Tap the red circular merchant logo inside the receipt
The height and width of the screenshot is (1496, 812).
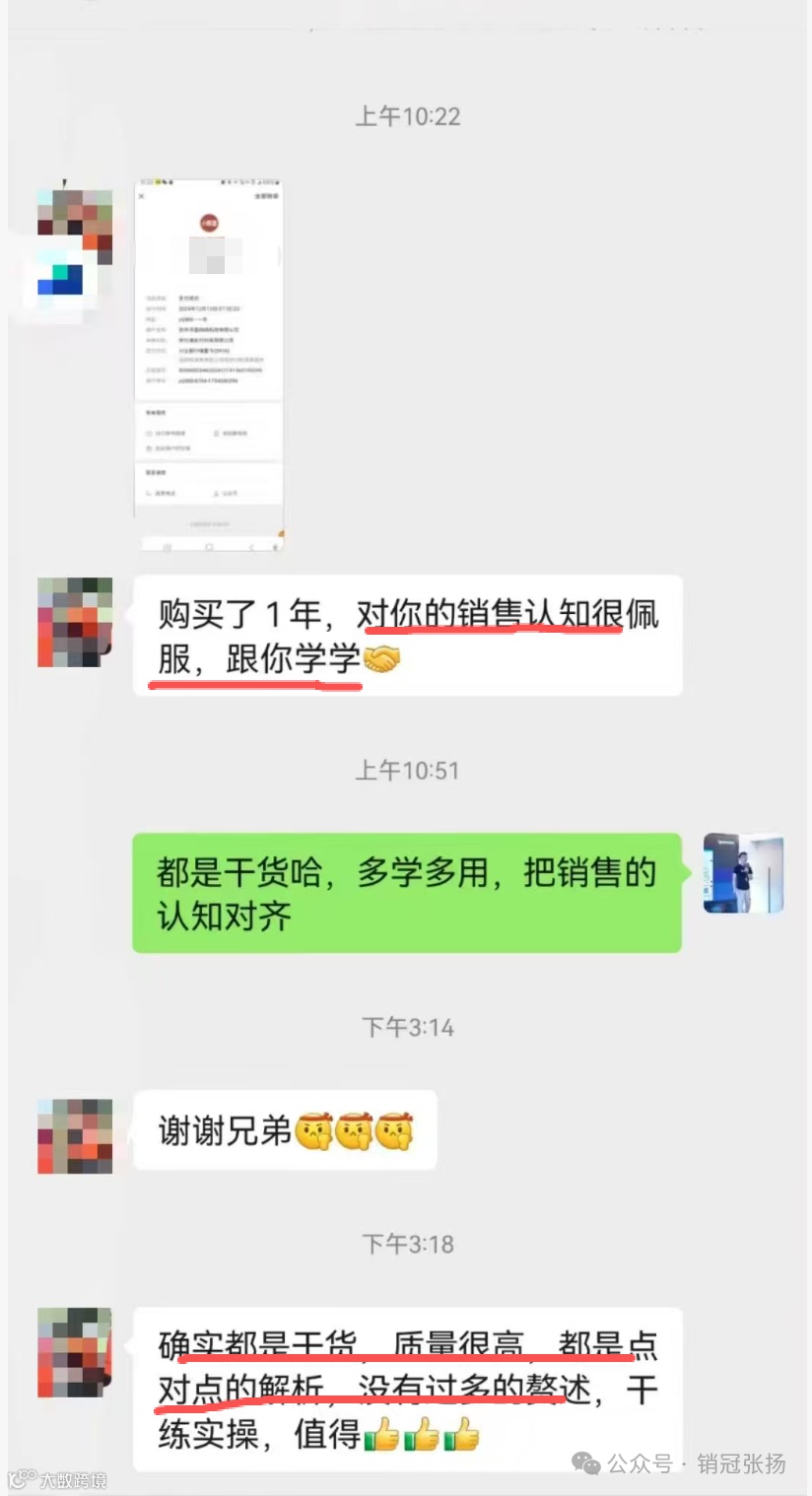coord(210,222)
